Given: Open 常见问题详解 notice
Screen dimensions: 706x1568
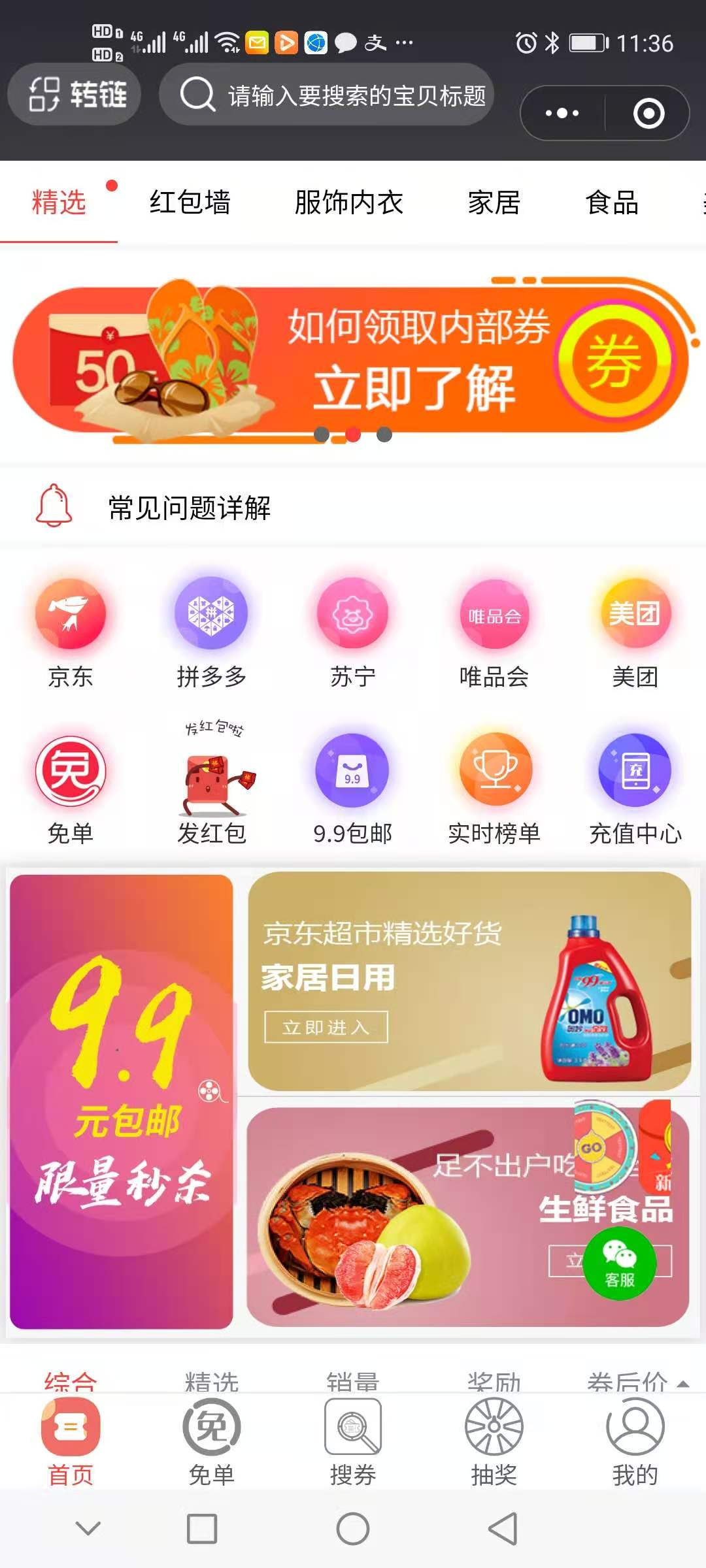Looking at the screenshot, I should pyautogui.click(x=190, y=508).
